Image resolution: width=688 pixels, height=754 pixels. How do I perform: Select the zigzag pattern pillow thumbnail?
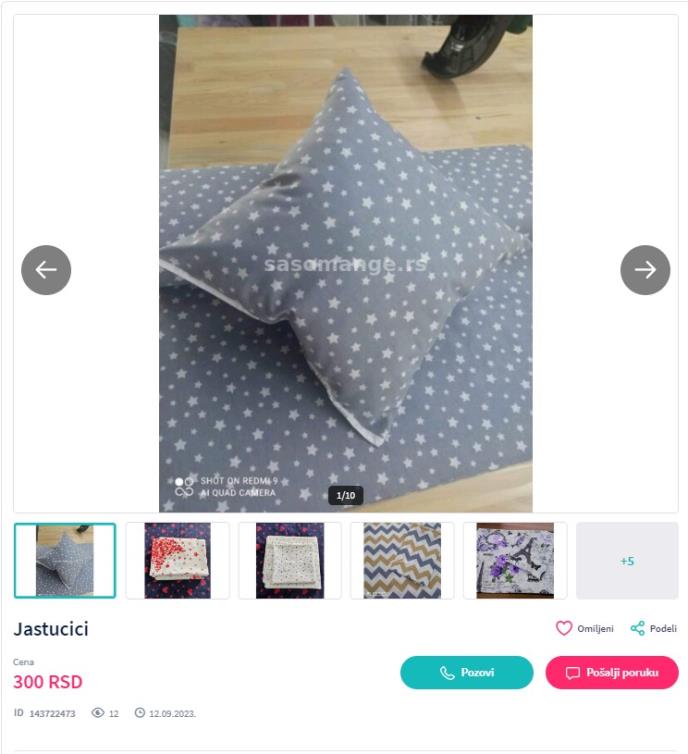(x=402, y=560)
